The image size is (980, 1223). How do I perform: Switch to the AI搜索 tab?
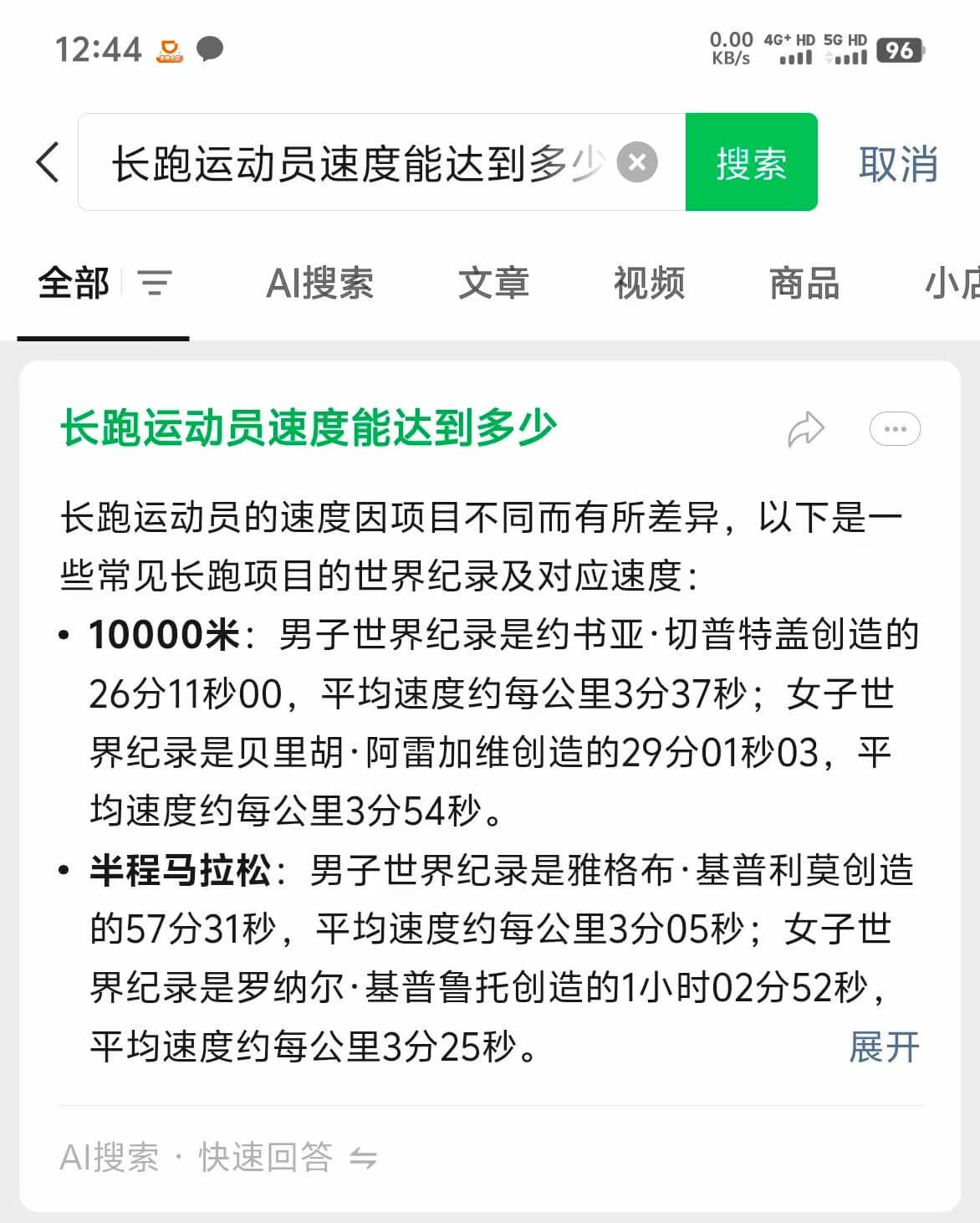click(x=319, y=283)
